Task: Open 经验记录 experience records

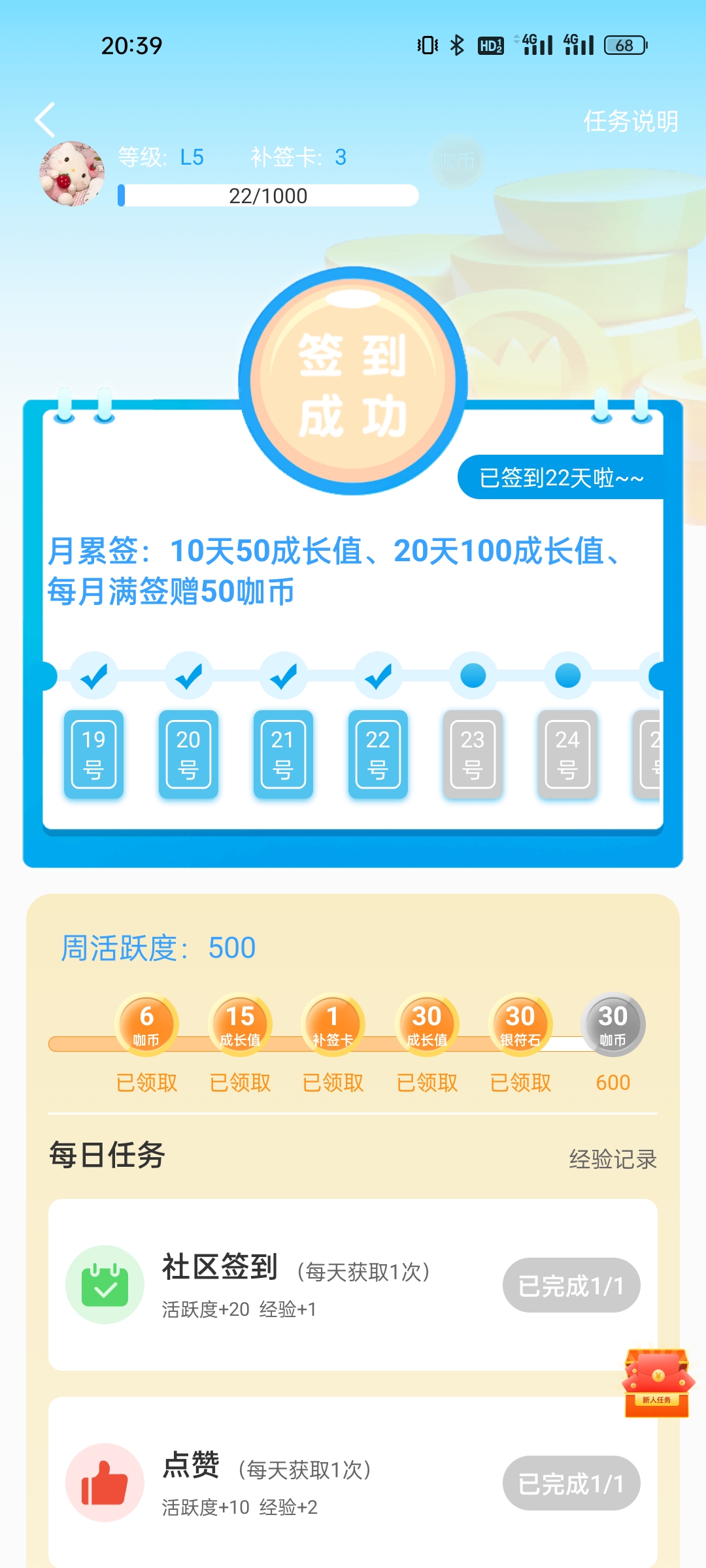Action: click(613, 1159)
